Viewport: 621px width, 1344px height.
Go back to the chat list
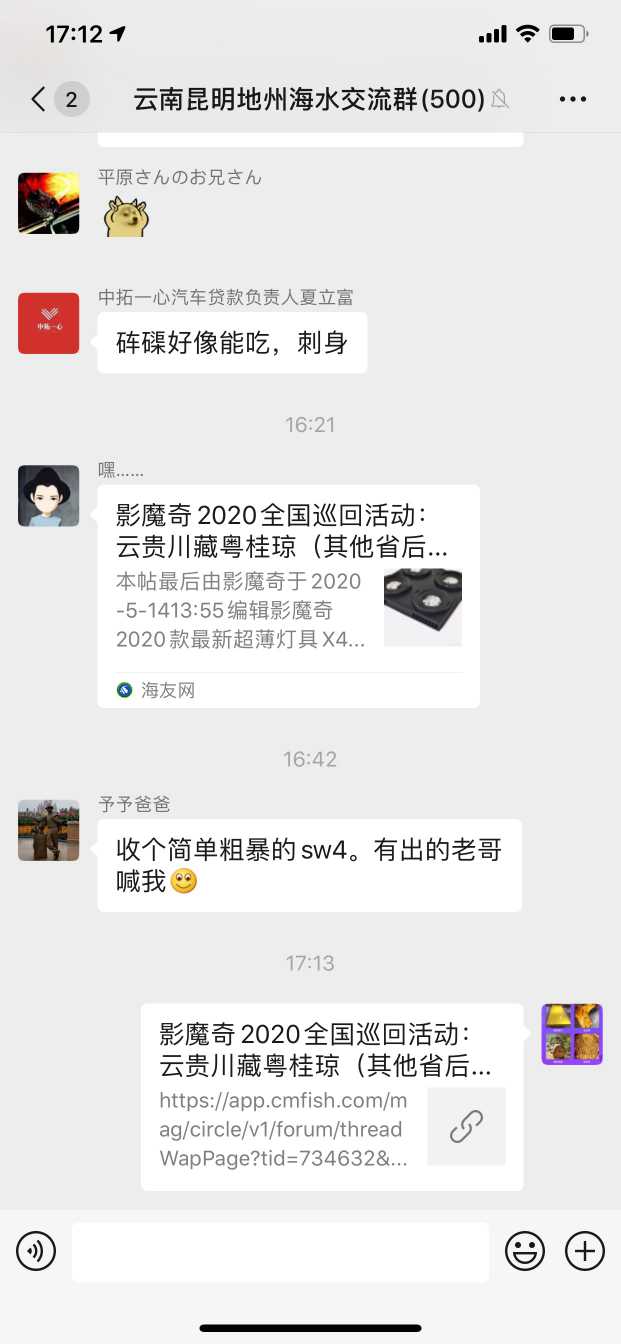(40, 99)
